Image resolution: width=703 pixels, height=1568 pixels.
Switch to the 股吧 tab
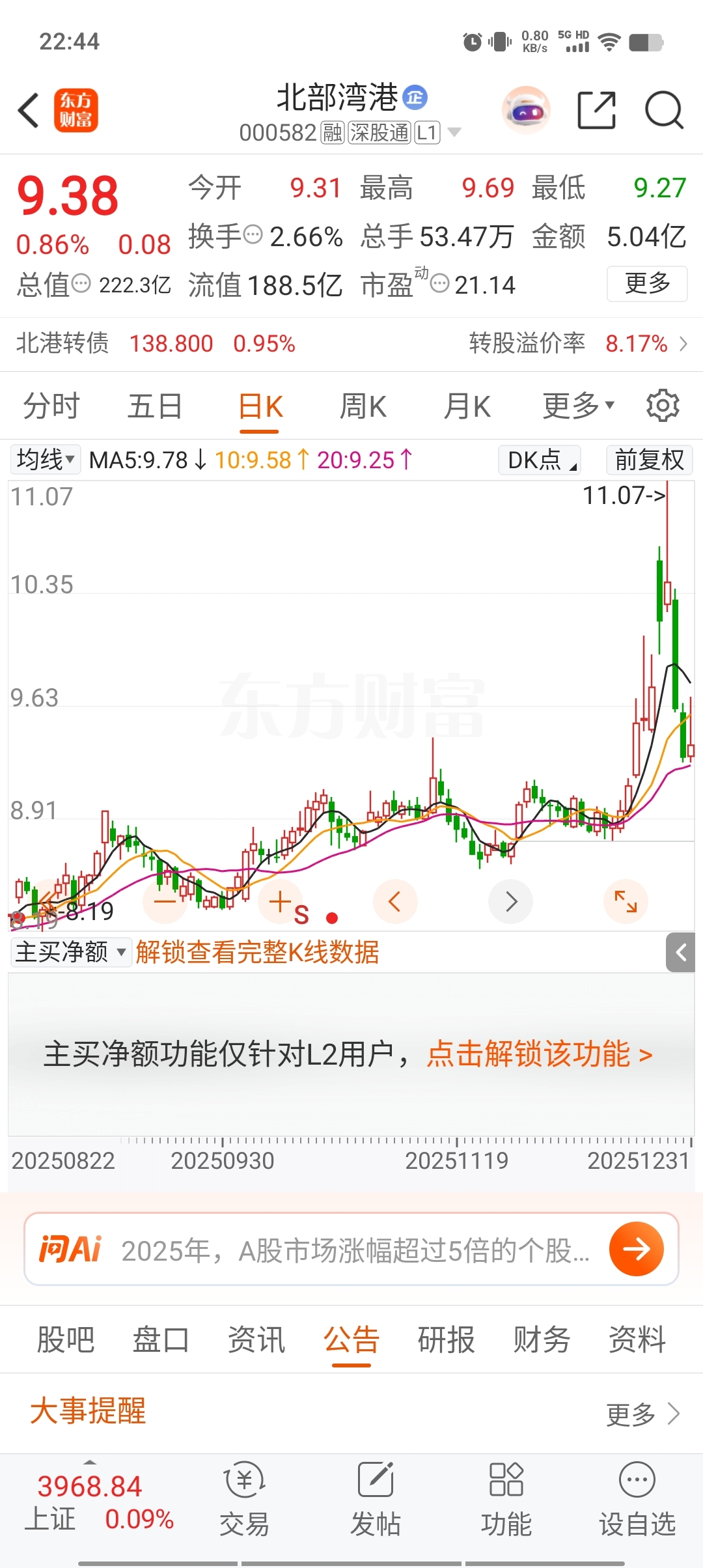(x=66, y=1340)
